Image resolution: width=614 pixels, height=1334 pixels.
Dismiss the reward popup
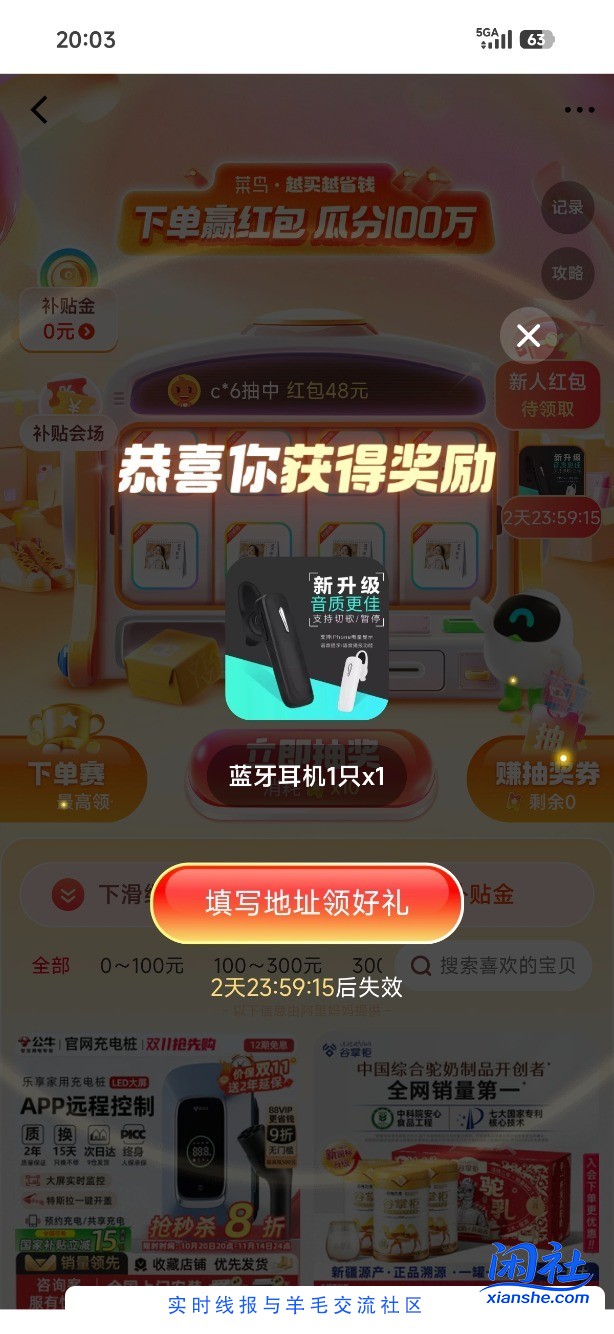click(528, 336)
